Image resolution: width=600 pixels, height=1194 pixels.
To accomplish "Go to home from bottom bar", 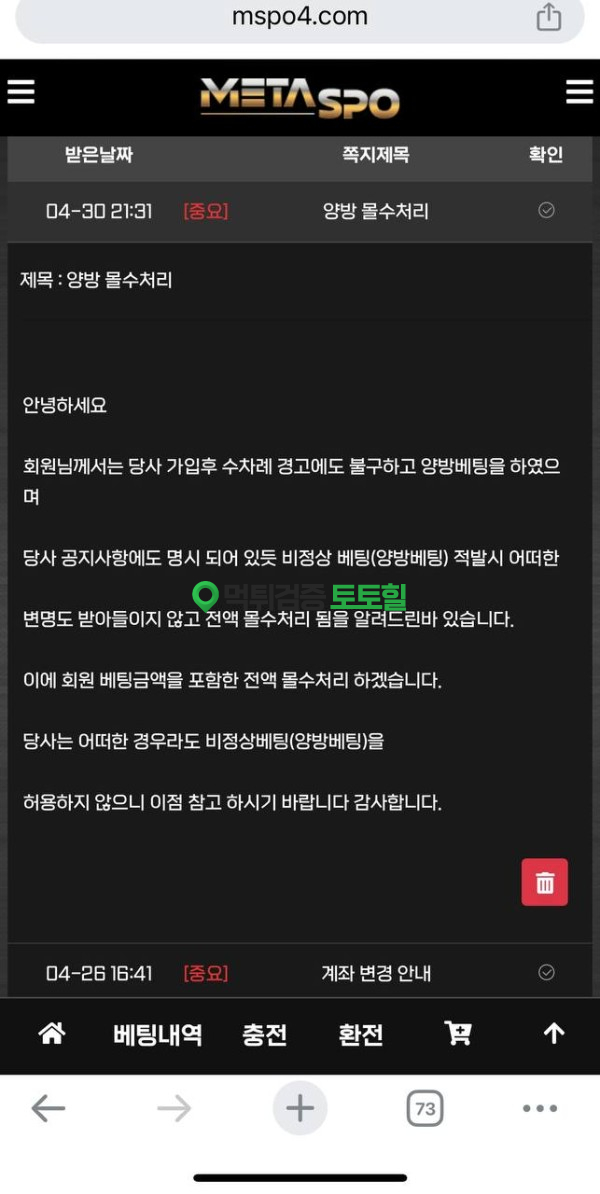I will click(x=52, y=1034).
